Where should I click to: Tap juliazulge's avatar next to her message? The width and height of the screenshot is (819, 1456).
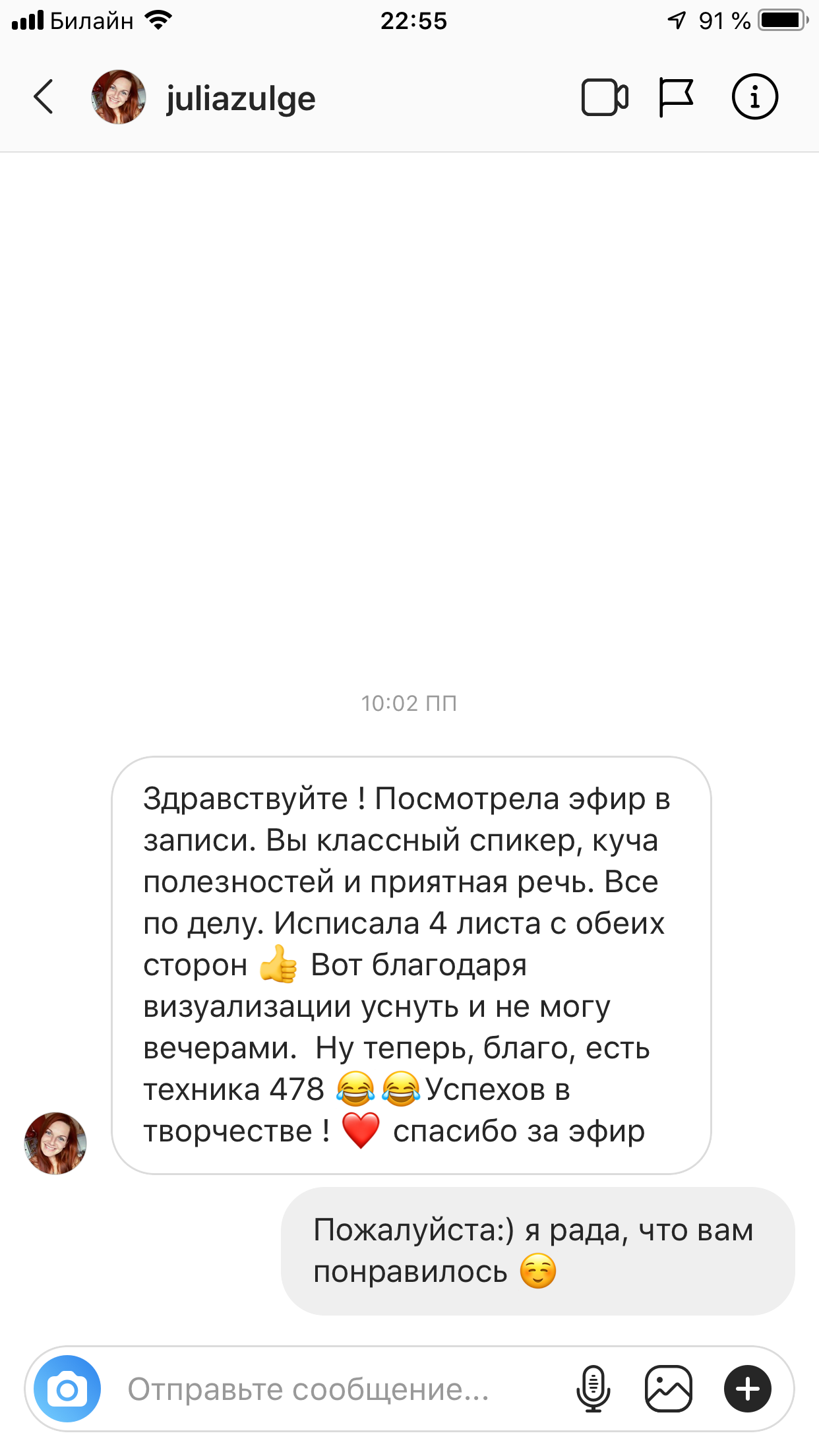pyautogui.click(x=55, y=1143)
